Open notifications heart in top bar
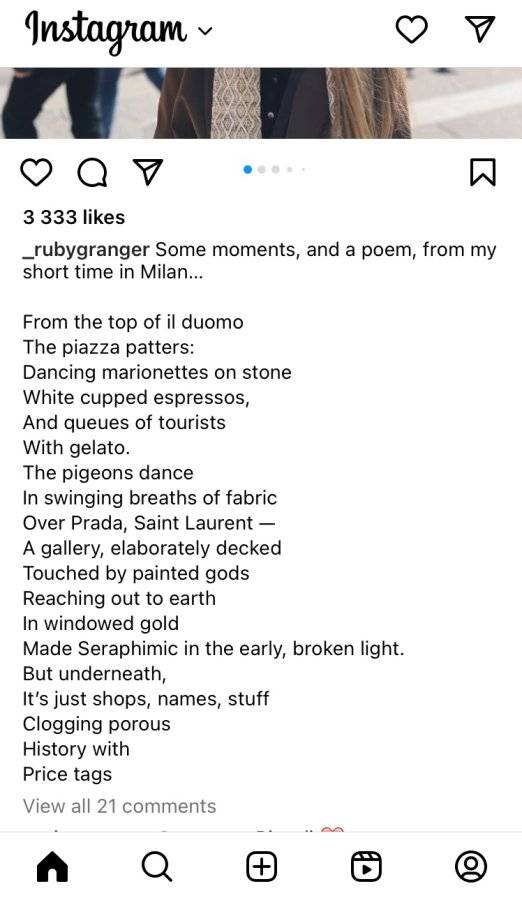 point(412,29)
